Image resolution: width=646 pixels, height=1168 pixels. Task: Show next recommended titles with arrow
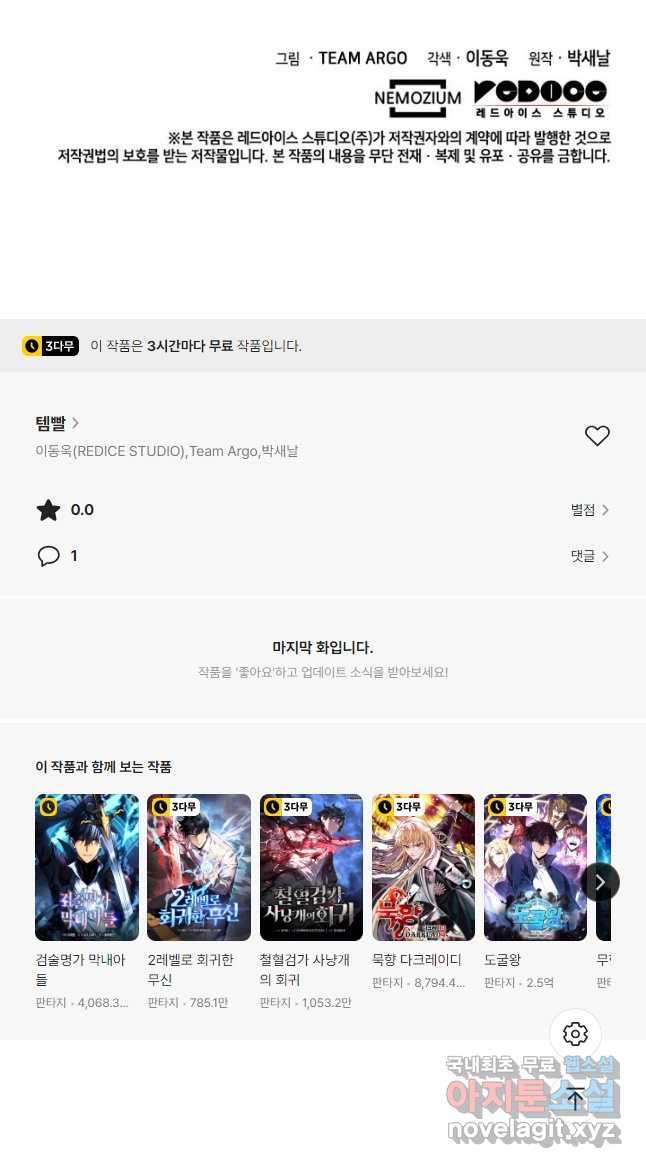point(600,882)
